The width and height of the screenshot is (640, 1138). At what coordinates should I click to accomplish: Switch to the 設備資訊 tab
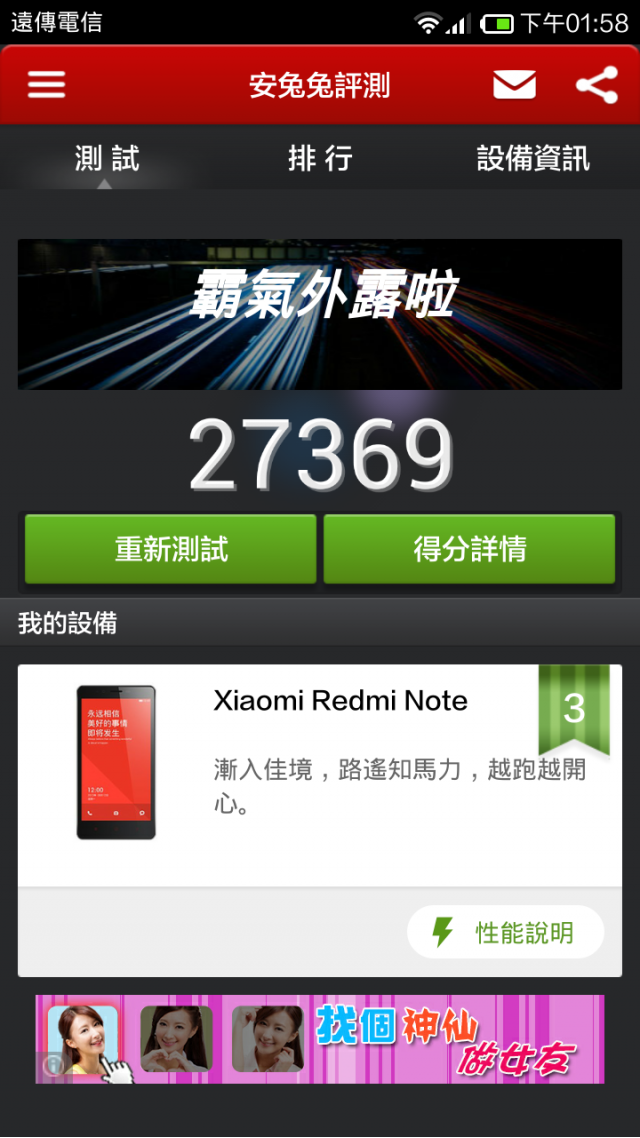pos(533,158)
